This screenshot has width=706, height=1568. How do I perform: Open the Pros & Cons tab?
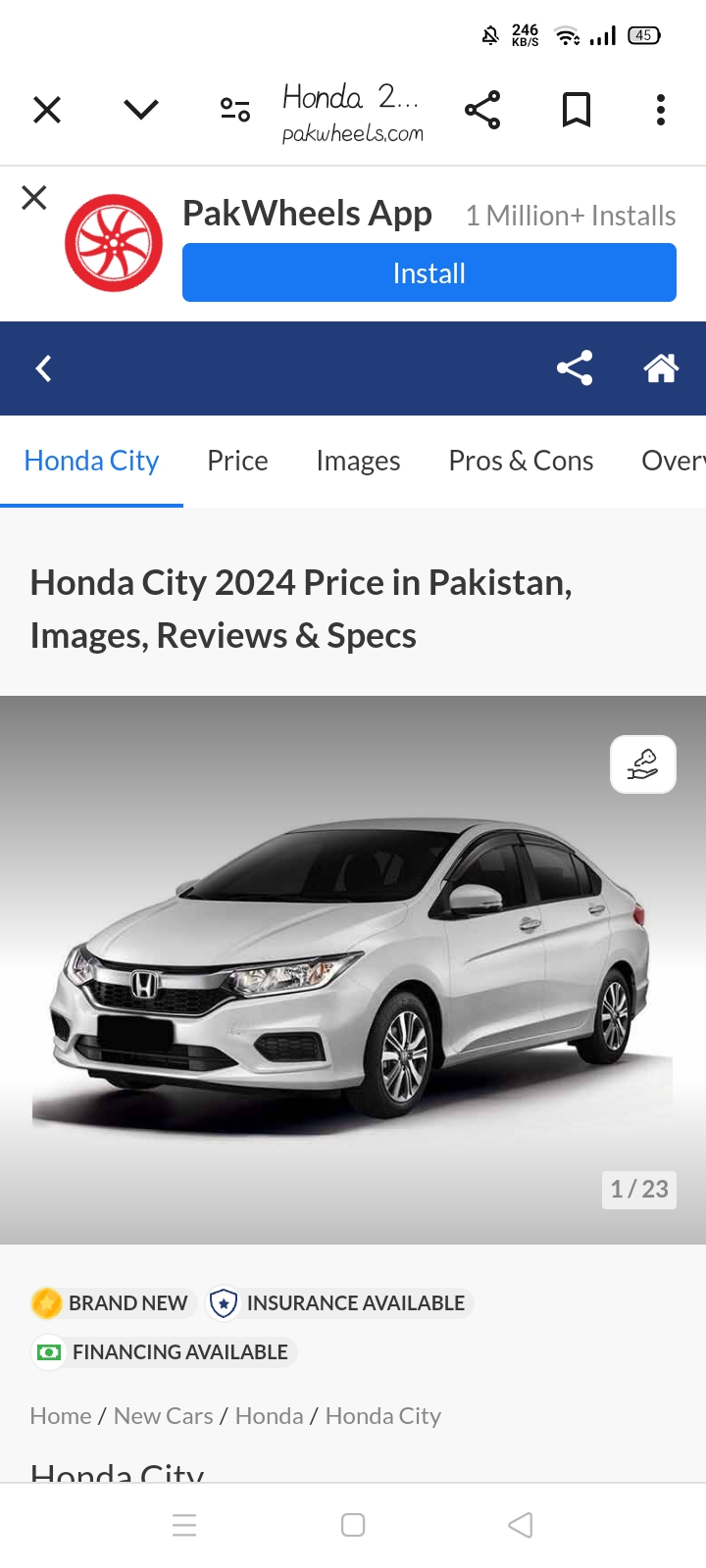[521, 461]
